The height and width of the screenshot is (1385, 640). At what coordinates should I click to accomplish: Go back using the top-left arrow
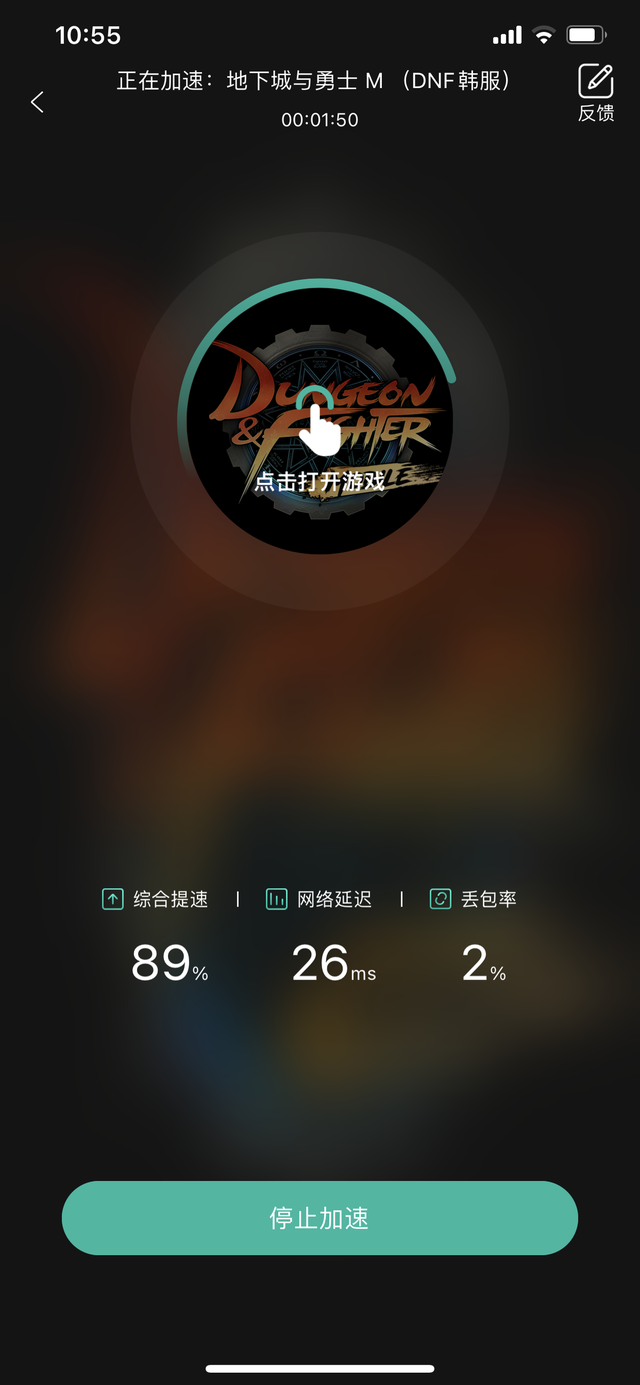click(x=37, y=101)
